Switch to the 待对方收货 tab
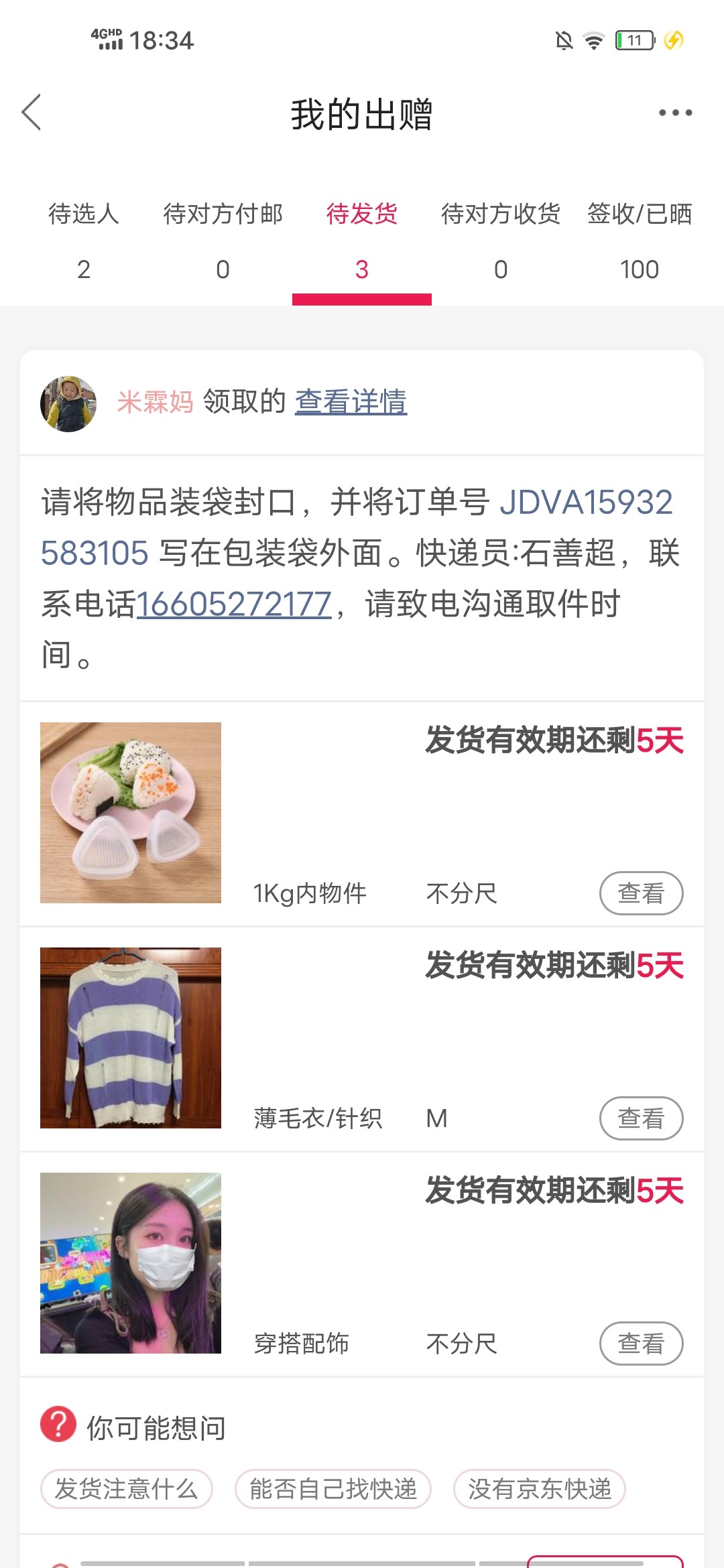 (500, 240)
